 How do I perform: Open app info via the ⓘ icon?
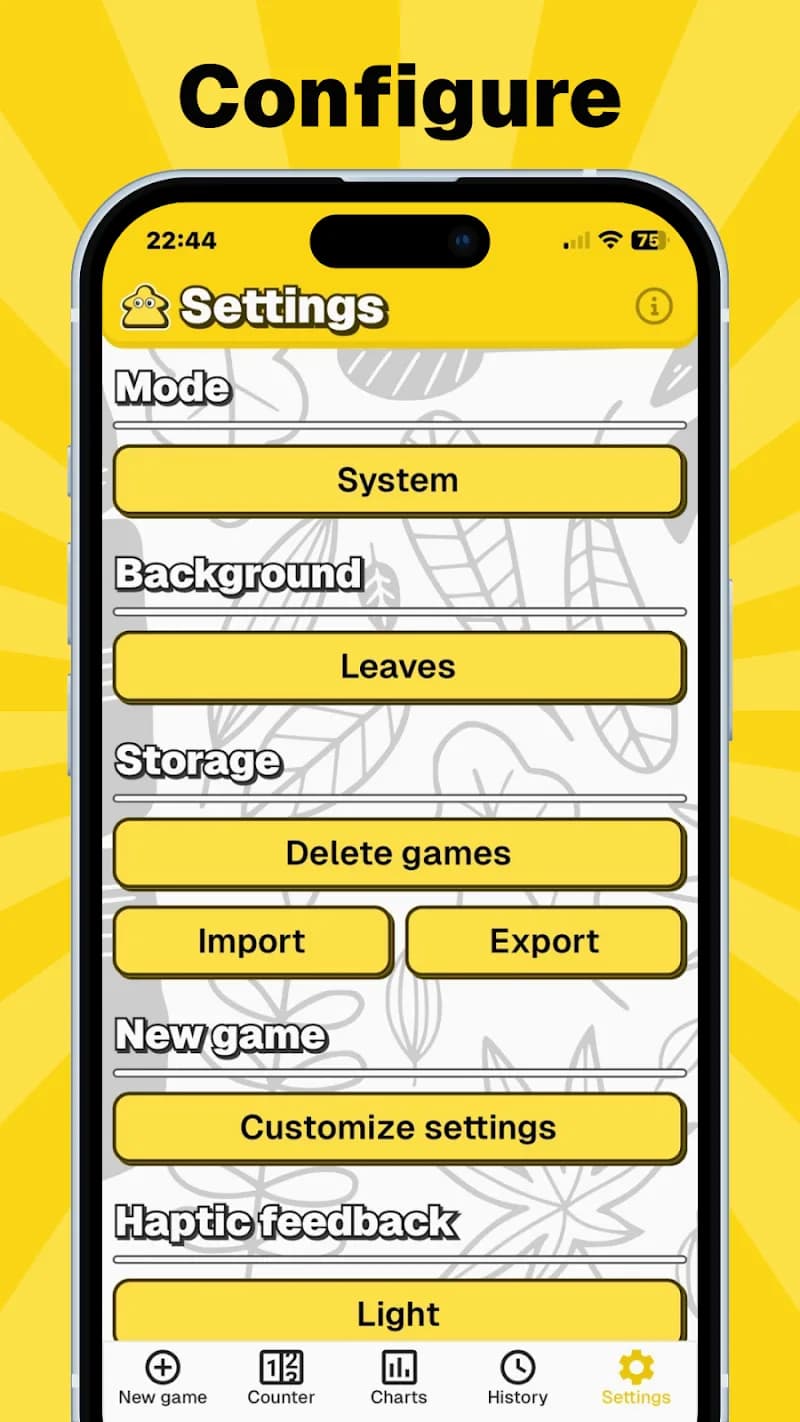click(655, 307)
